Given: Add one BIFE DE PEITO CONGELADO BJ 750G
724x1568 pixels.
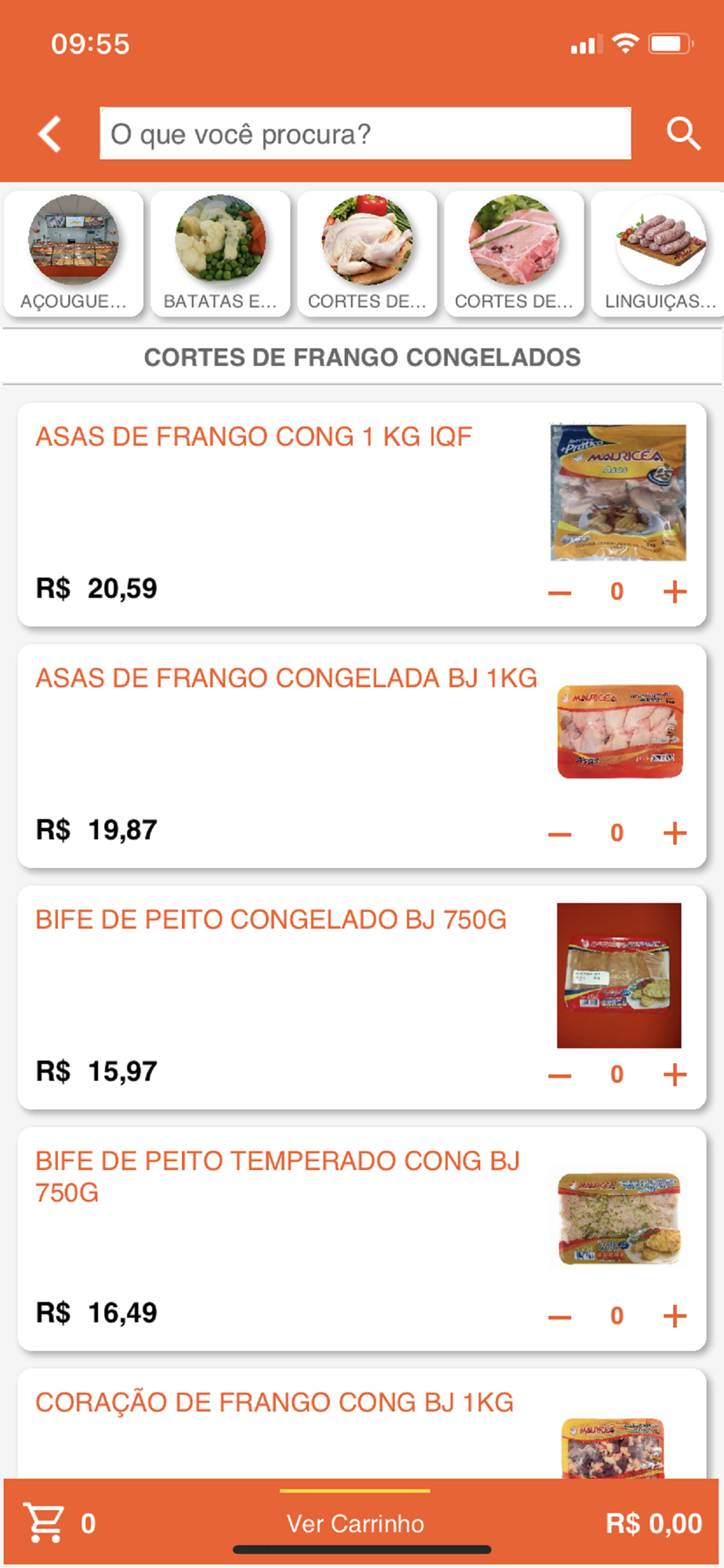Looking at the screenshot, I should click(x=675, y=1075).
